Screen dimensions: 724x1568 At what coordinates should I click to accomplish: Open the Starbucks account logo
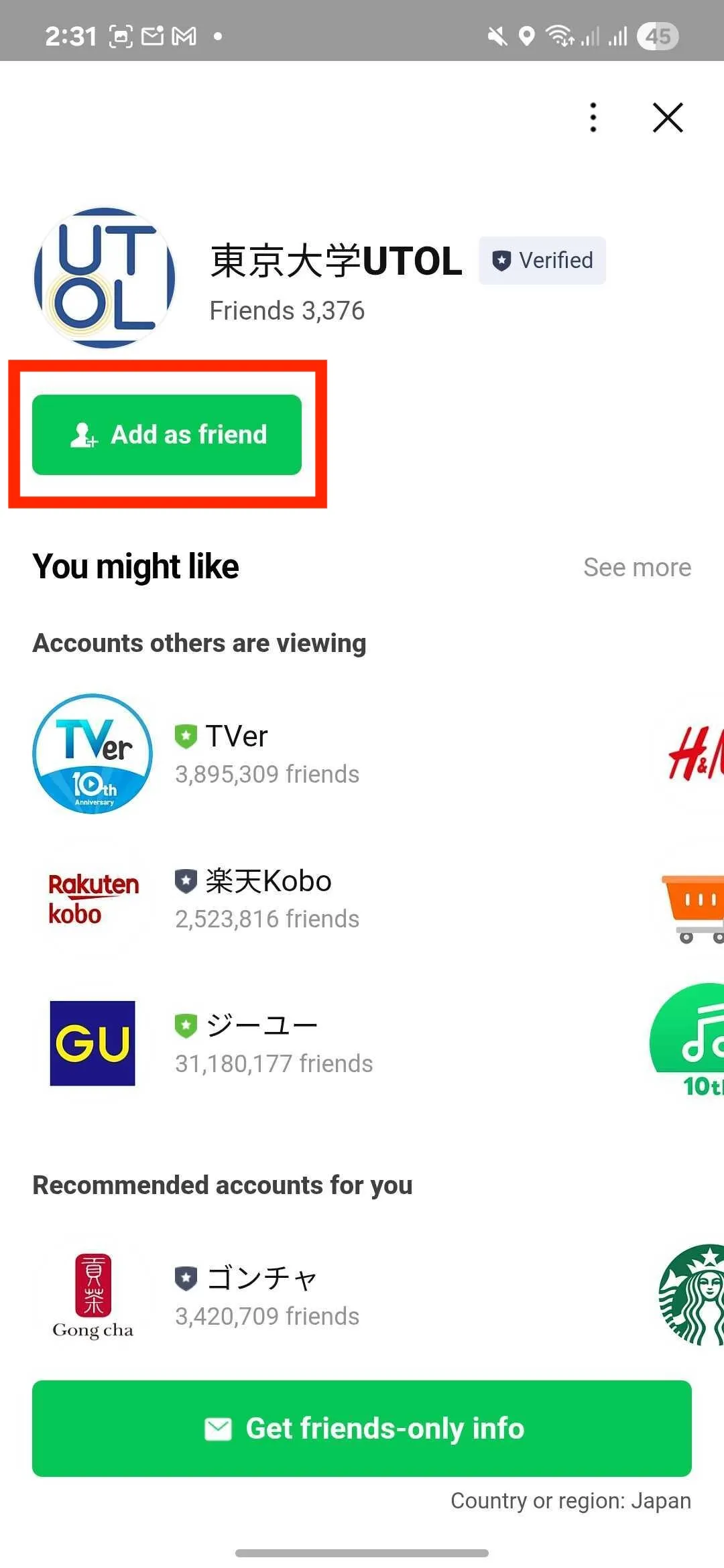click(693, 1296)
